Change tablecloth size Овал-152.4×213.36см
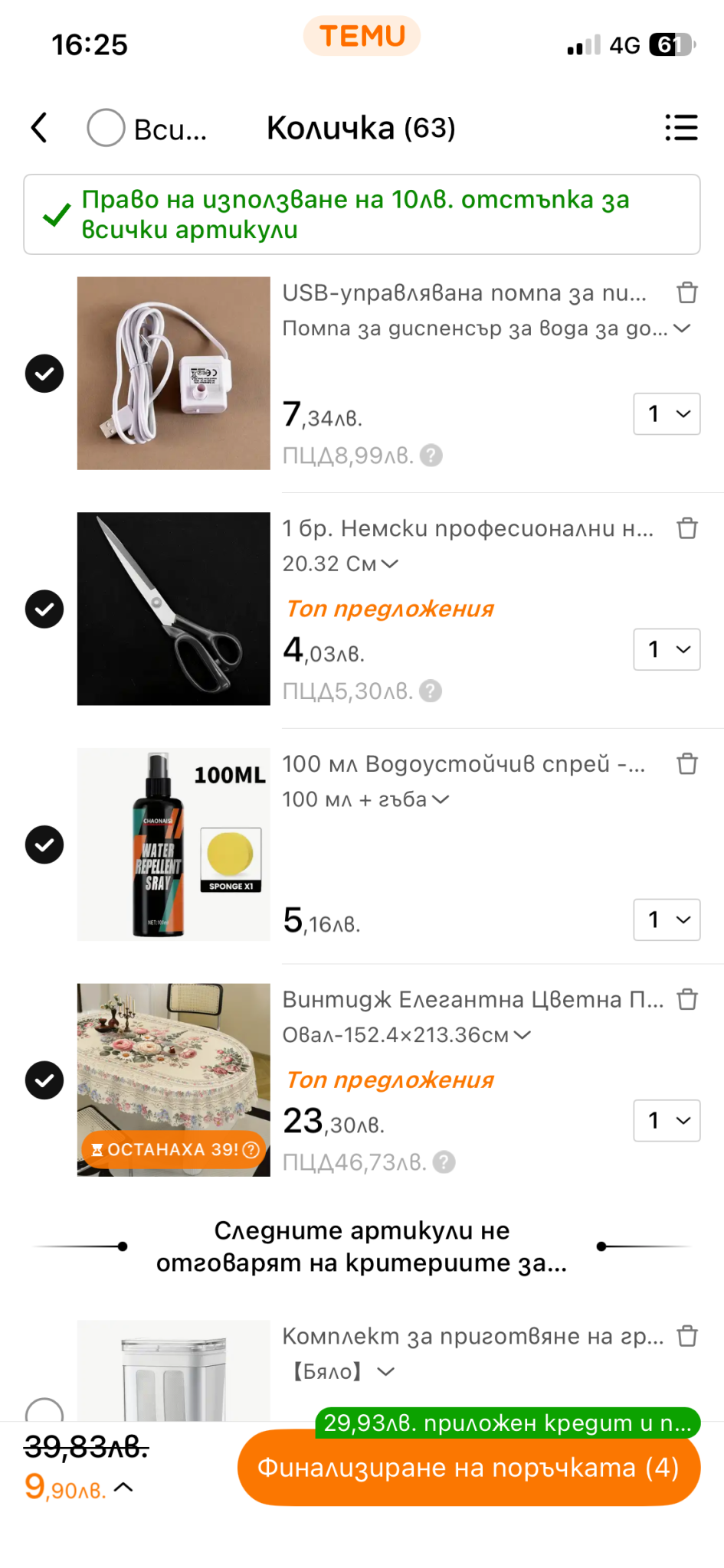The width and height of the screenshot is (724, 1568). [x=406, y=1035]
